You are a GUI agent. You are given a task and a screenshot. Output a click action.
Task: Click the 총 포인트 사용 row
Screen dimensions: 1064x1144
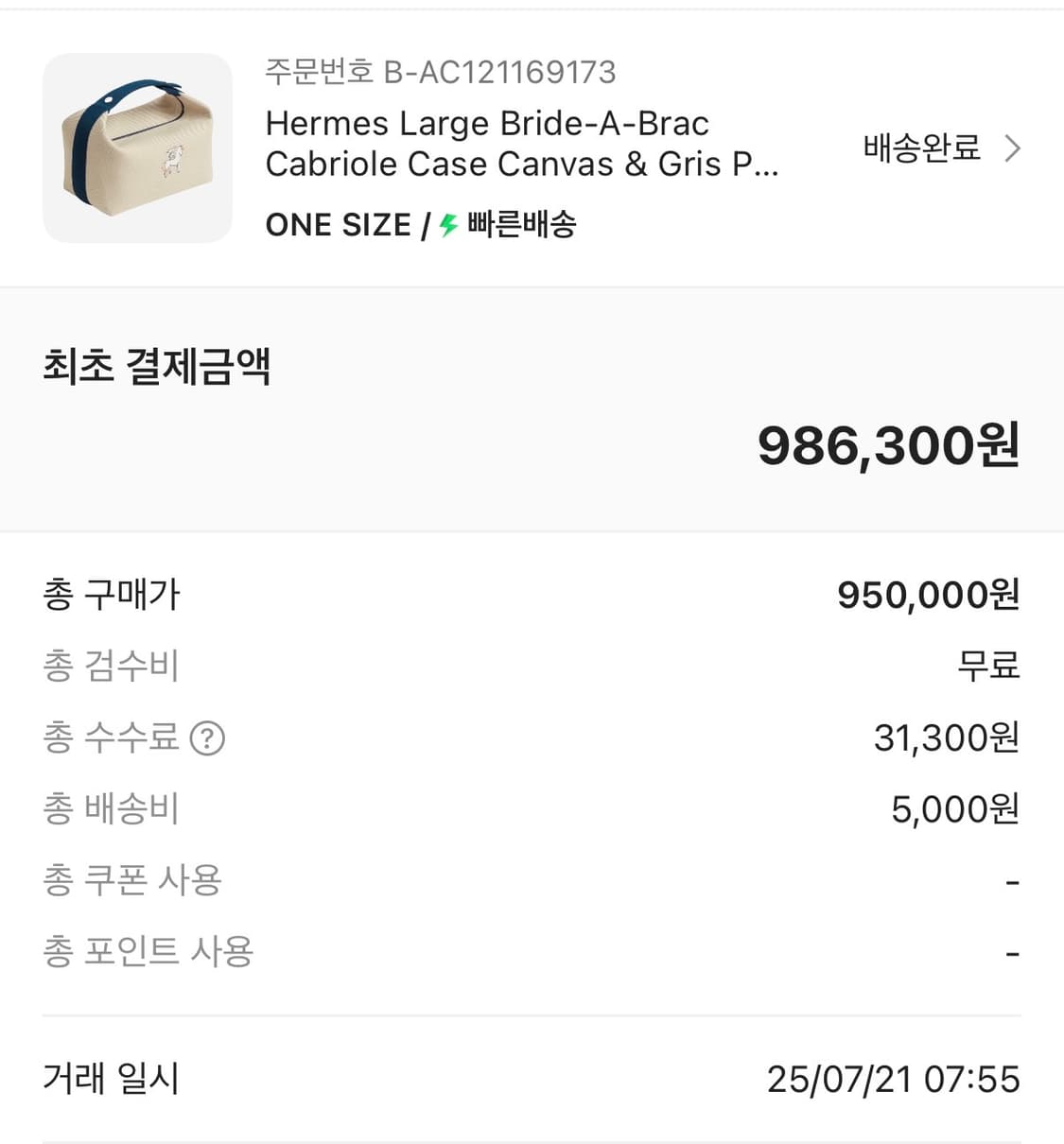(148, 951)
